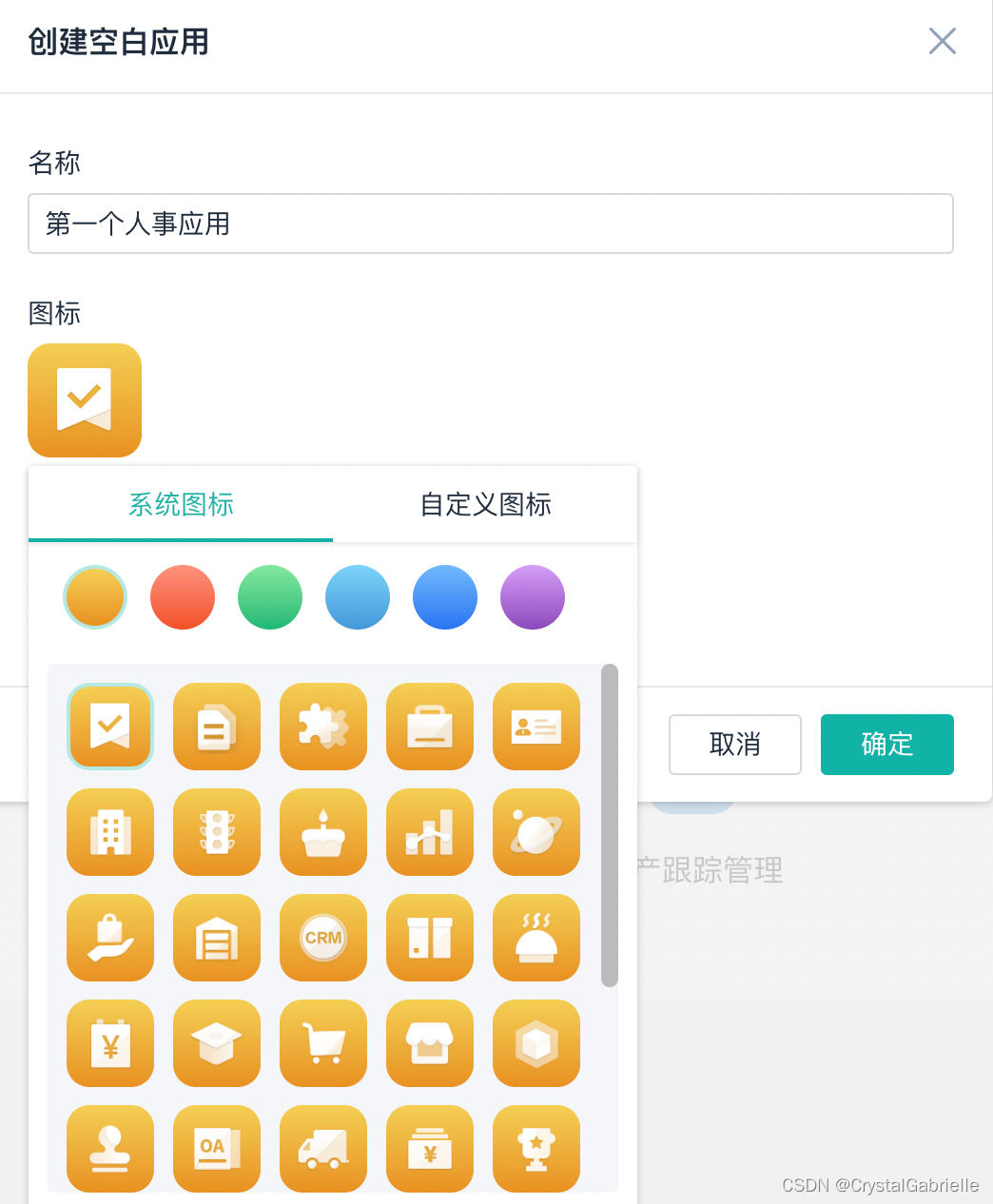
Task: Select the OA document icon
Action: tap(217, 1149)
